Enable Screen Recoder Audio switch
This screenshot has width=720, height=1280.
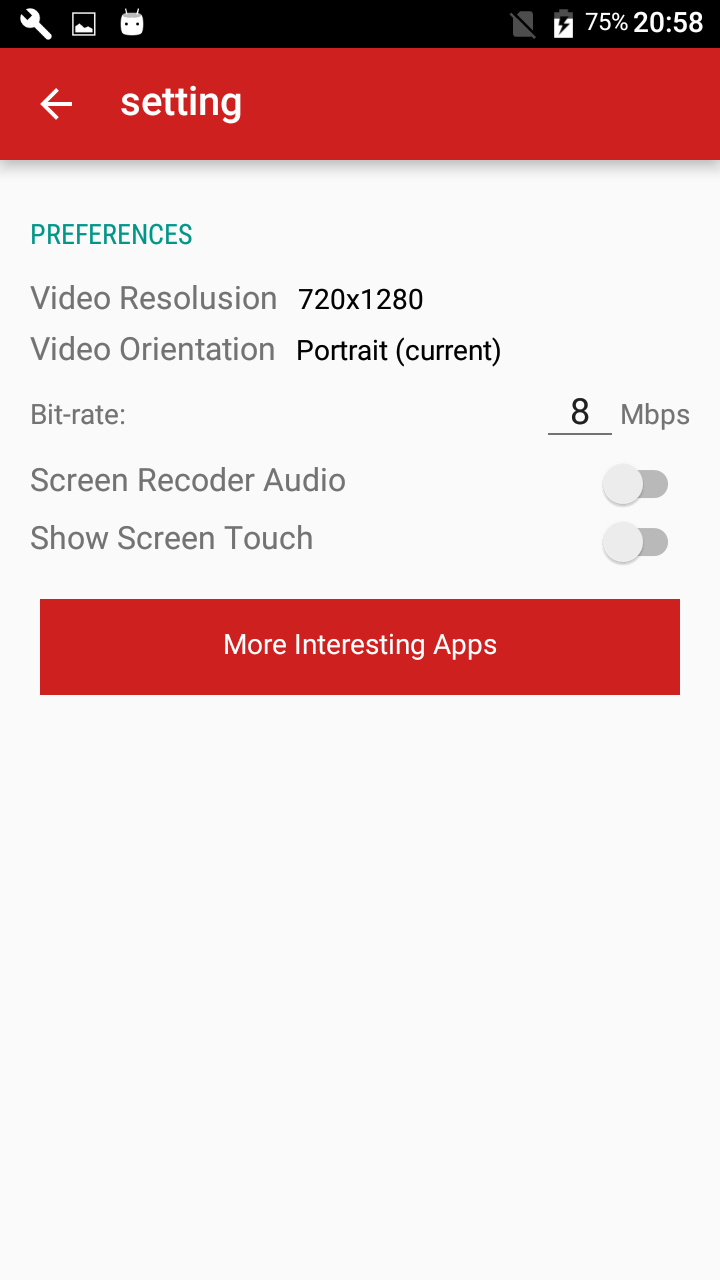635,484
